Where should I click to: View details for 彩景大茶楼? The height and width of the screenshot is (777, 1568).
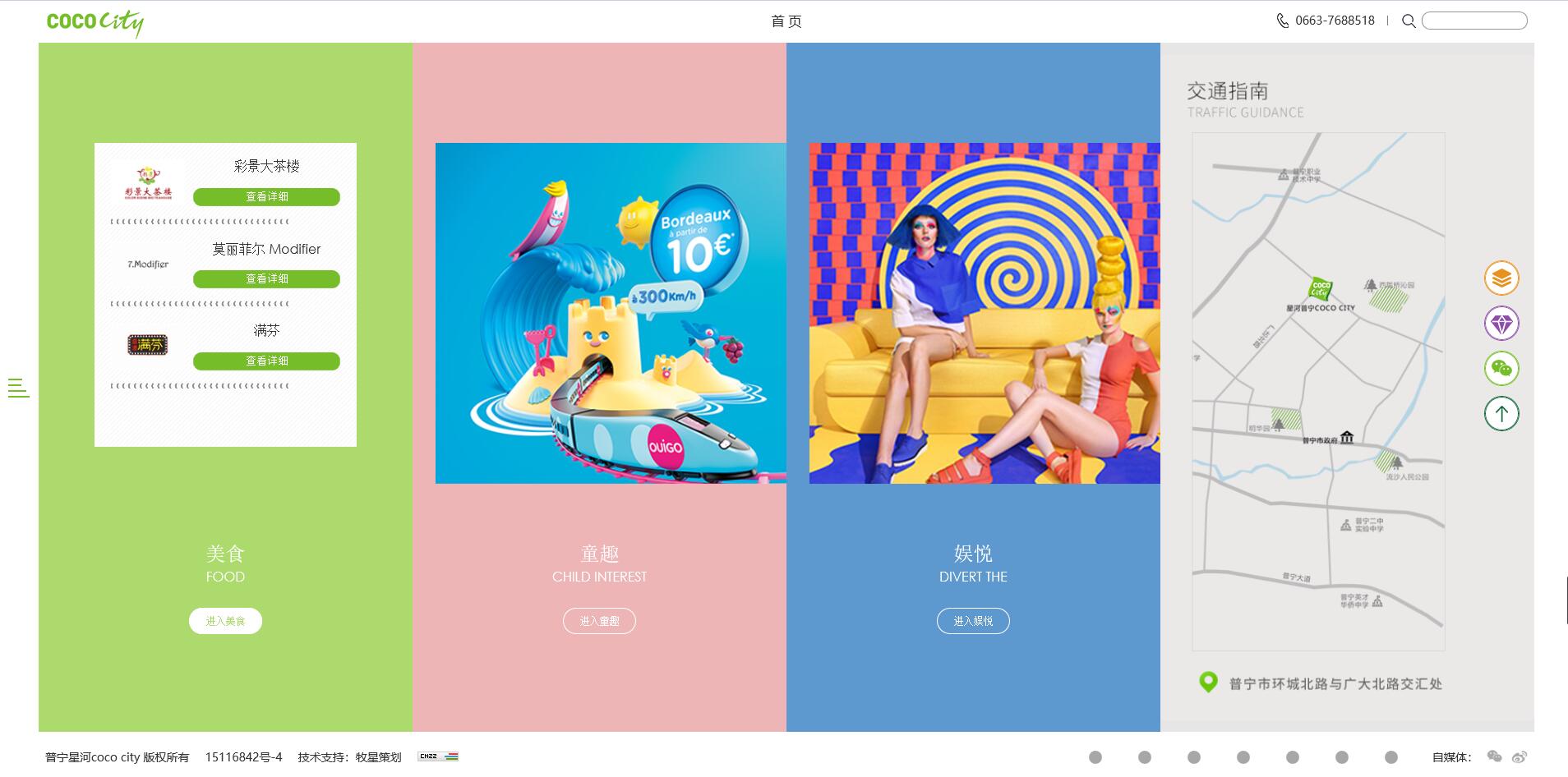tap(266, 197)
